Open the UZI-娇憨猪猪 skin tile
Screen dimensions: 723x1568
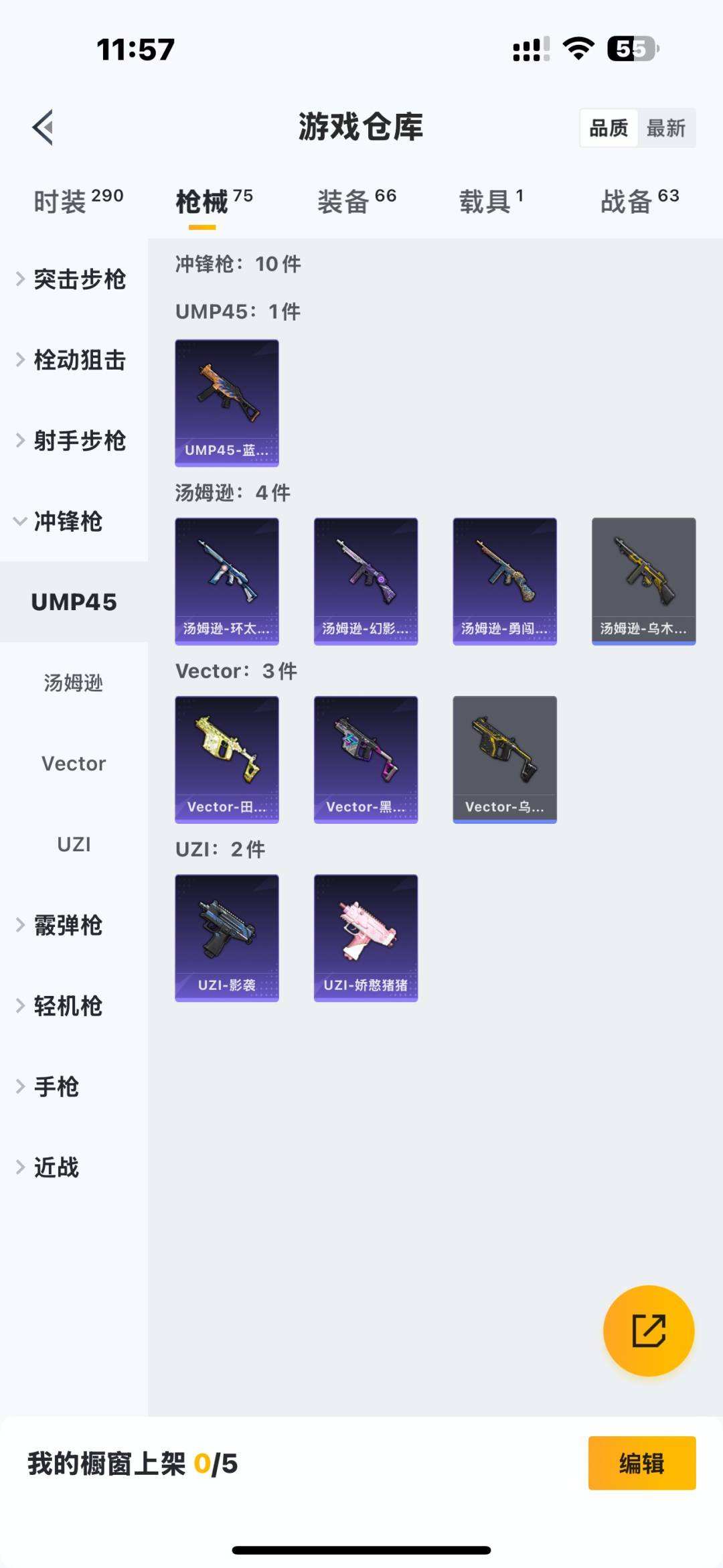(366, 937)
